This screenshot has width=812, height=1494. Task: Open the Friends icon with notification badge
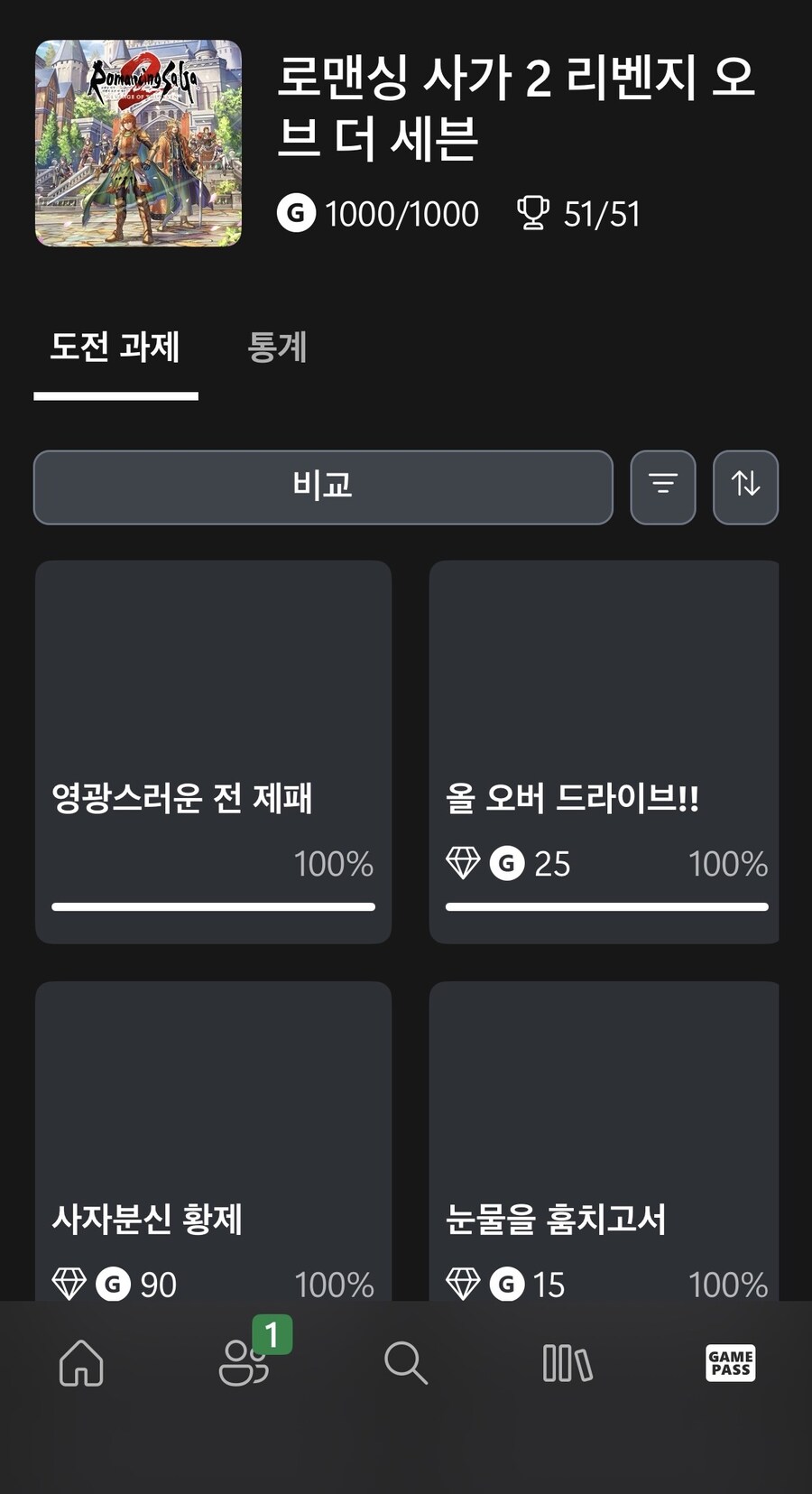point(244,1364)
